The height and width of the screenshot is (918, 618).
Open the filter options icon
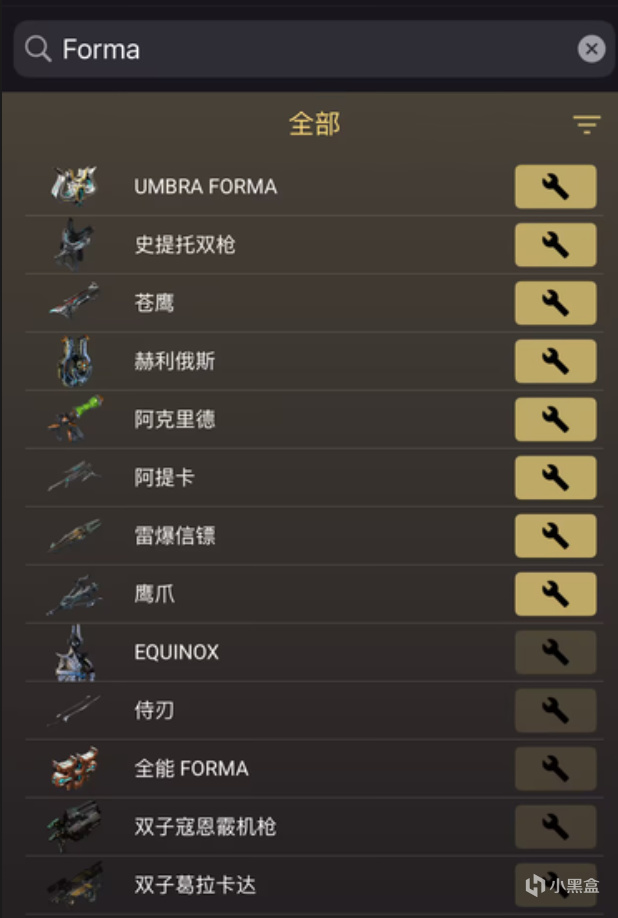[x=586, y=125]
